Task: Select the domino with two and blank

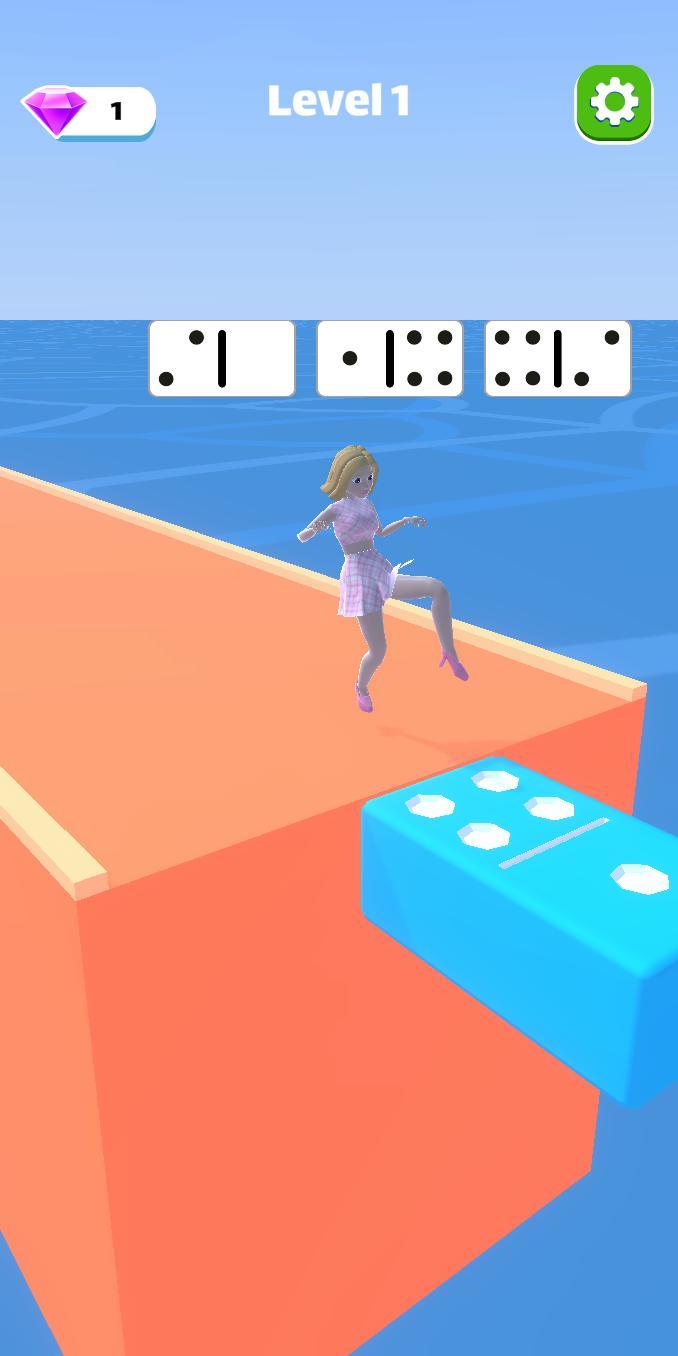Action: (x=222, y=358)
